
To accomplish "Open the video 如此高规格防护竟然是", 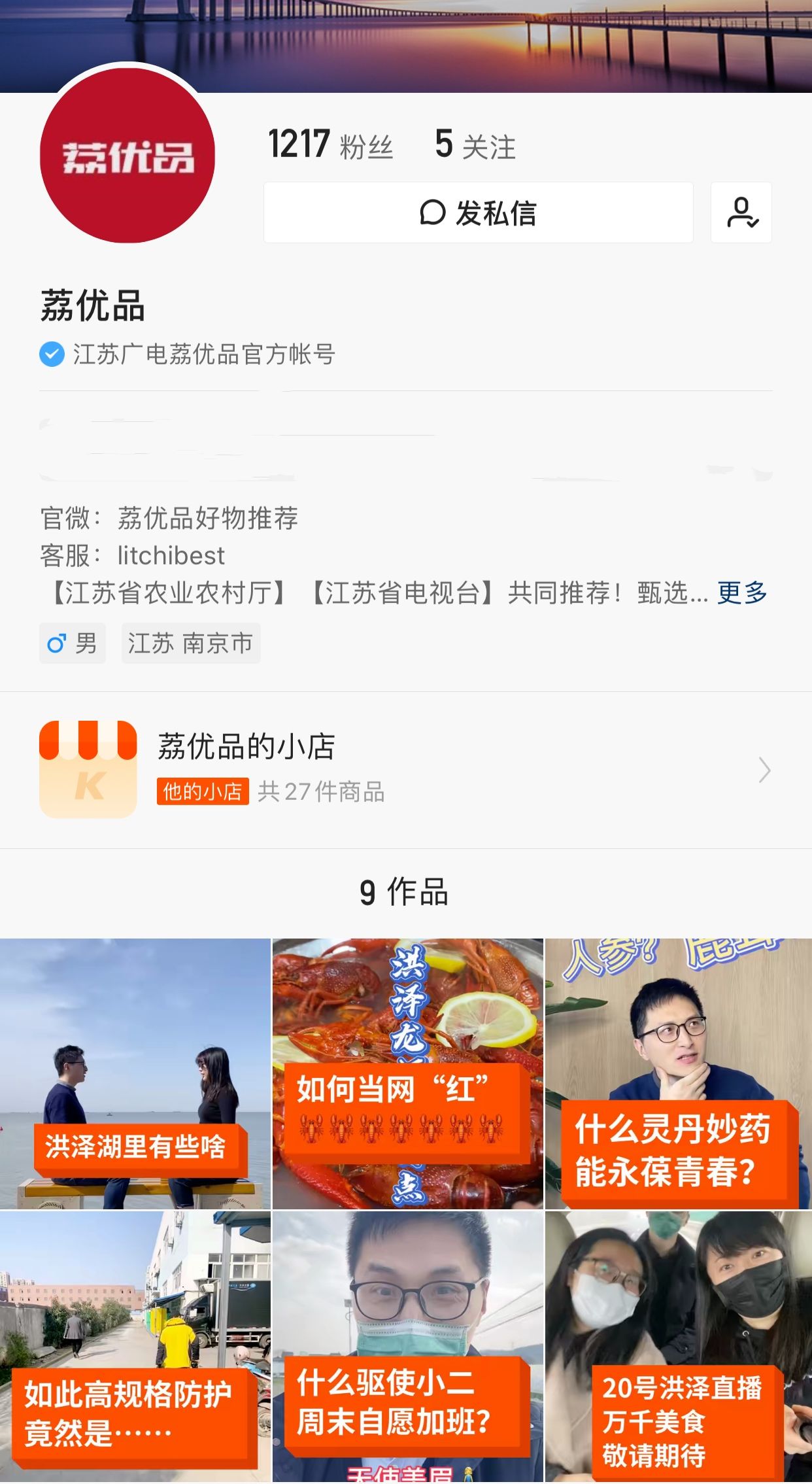I will (135, 1345).
